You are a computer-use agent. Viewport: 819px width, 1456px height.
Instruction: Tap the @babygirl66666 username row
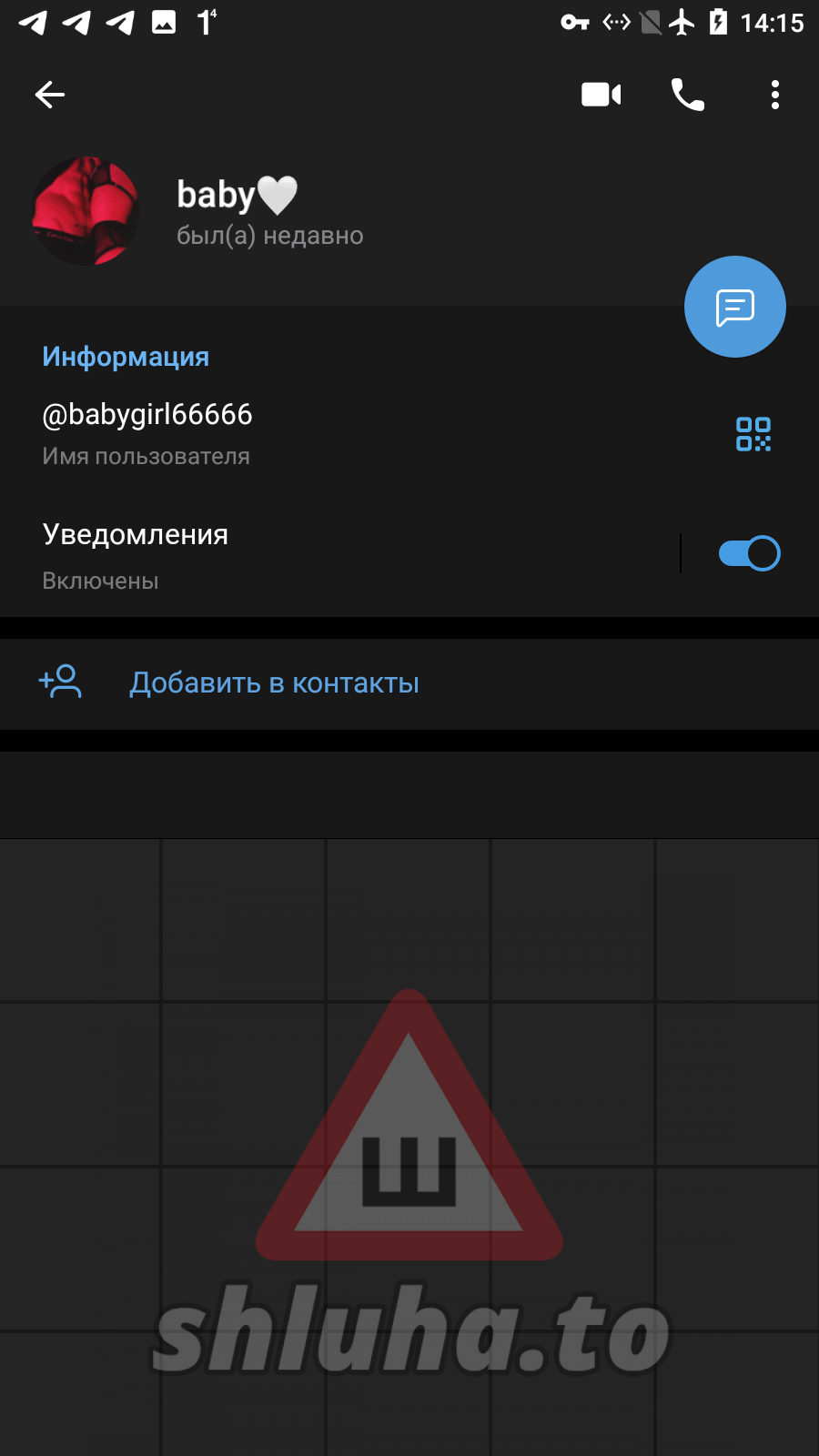pos(273,432)
